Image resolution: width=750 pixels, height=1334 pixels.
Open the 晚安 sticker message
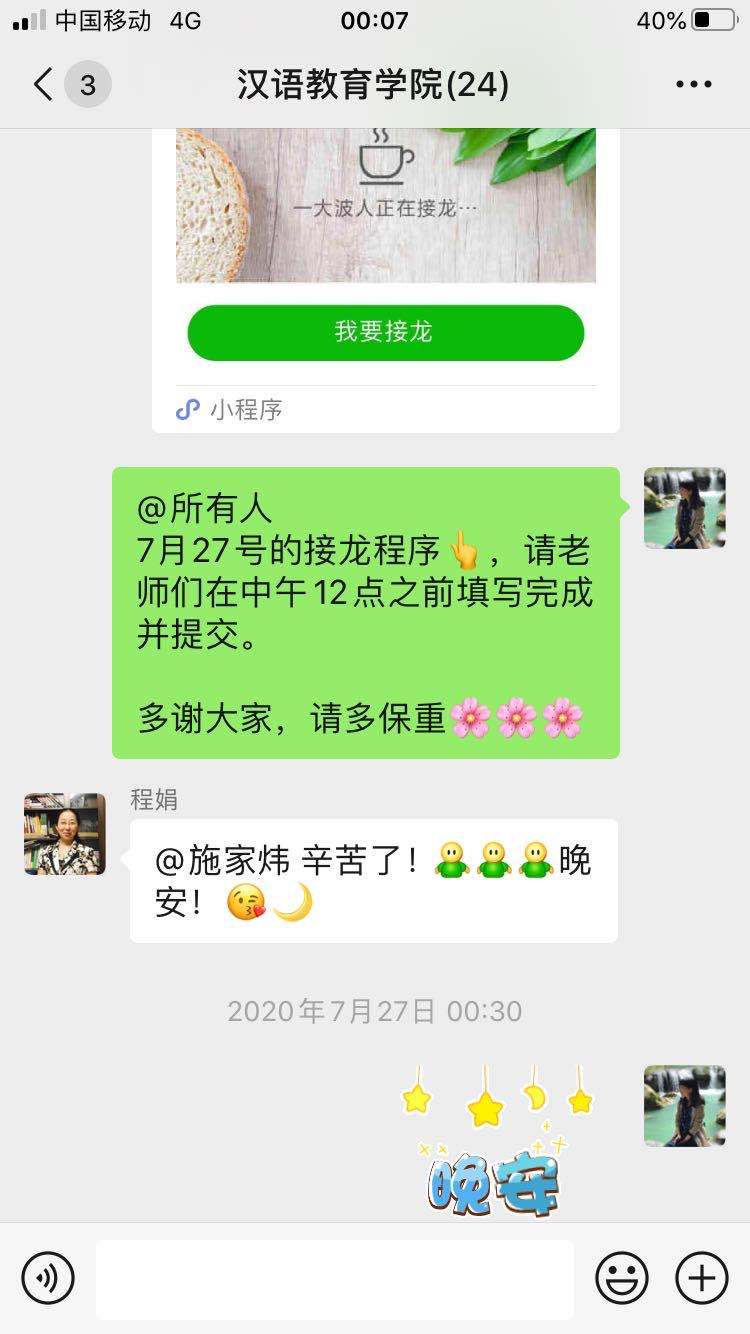(x=497, y=1140)
